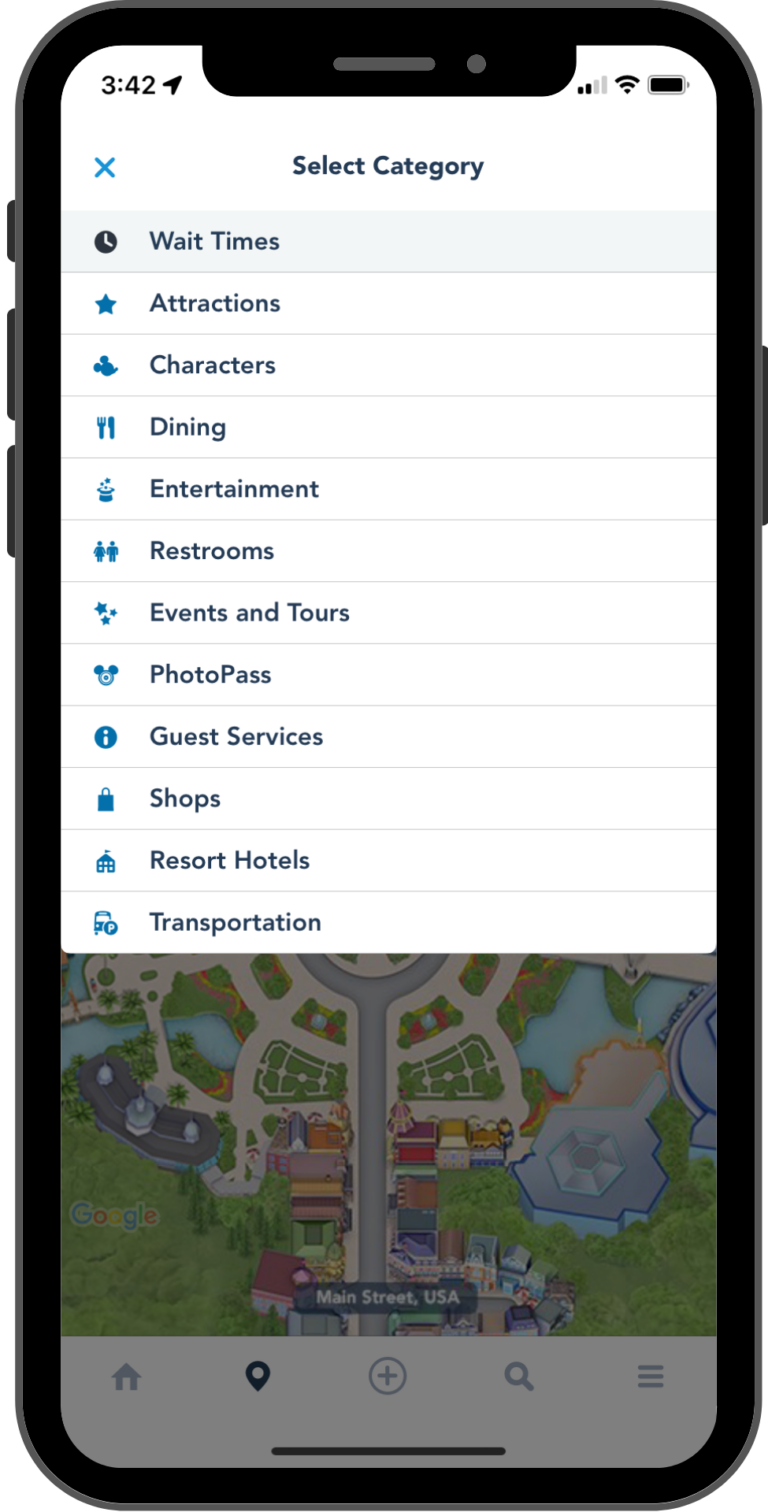
Task: Open the Entertainment category
Action: coord(234,489)
